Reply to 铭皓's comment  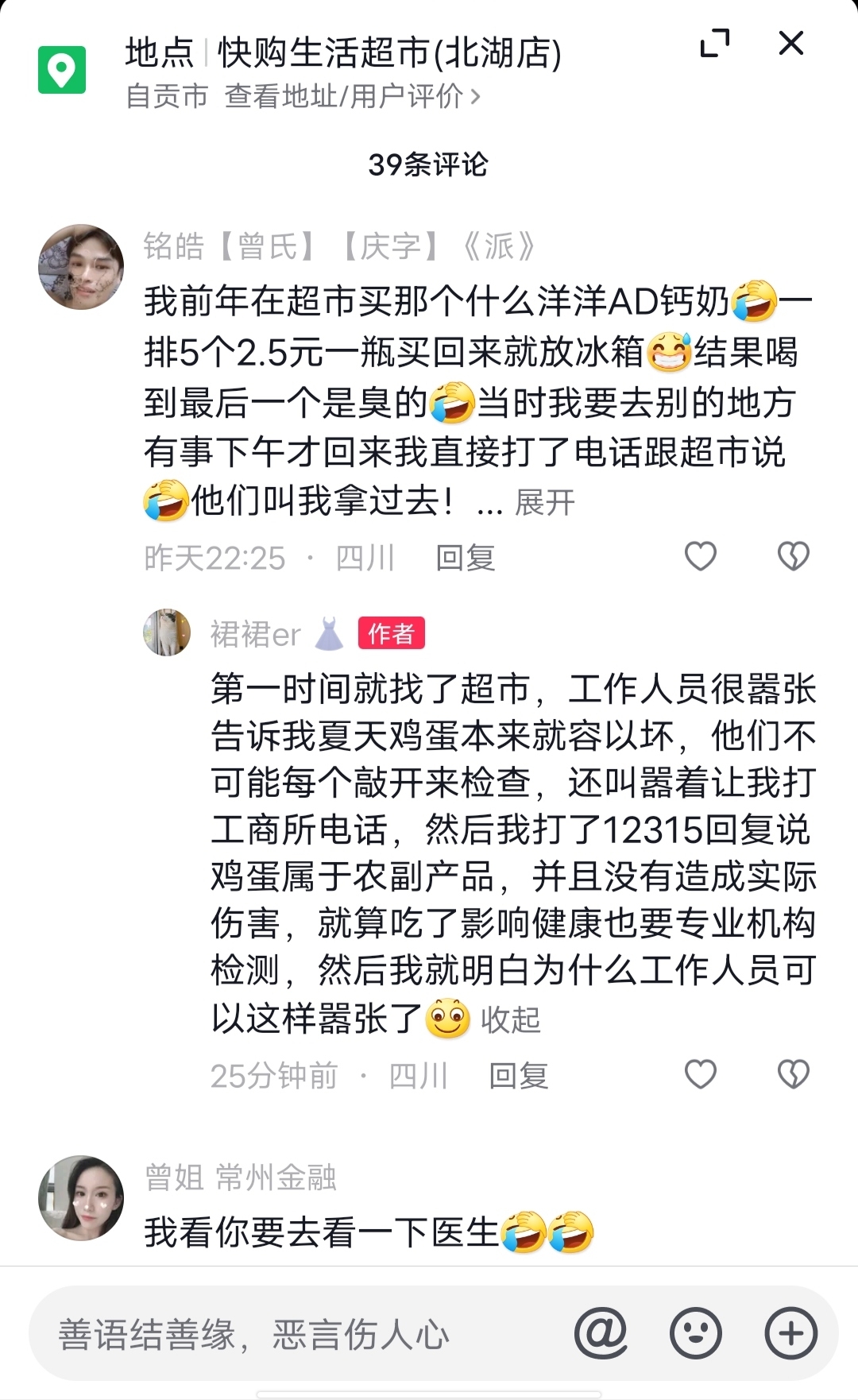465,558
